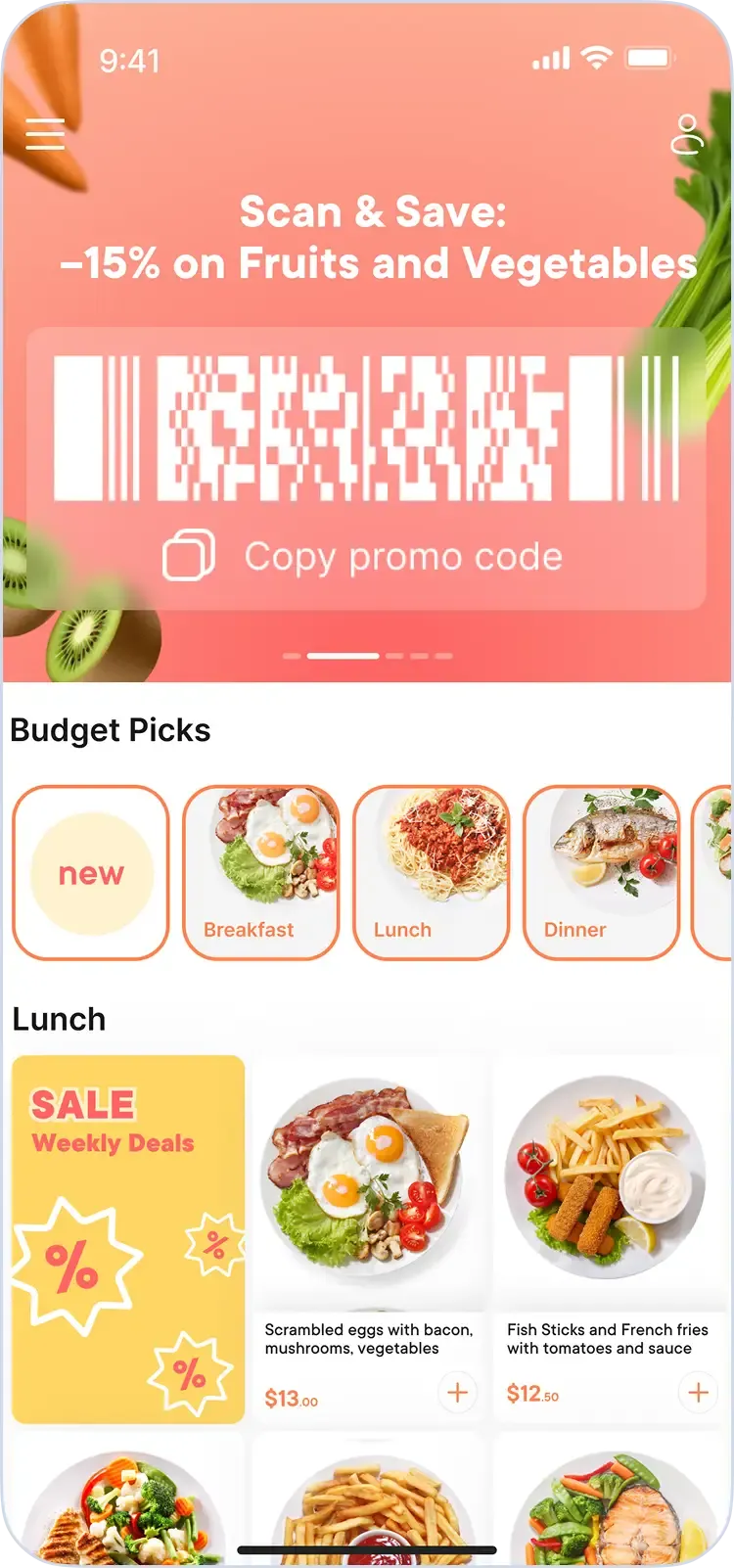Image resolution: width=734 pixels, height=1568 pixels.
Task: Add scrambled eggs with bacon to cart
Action: coord(457,1392)
